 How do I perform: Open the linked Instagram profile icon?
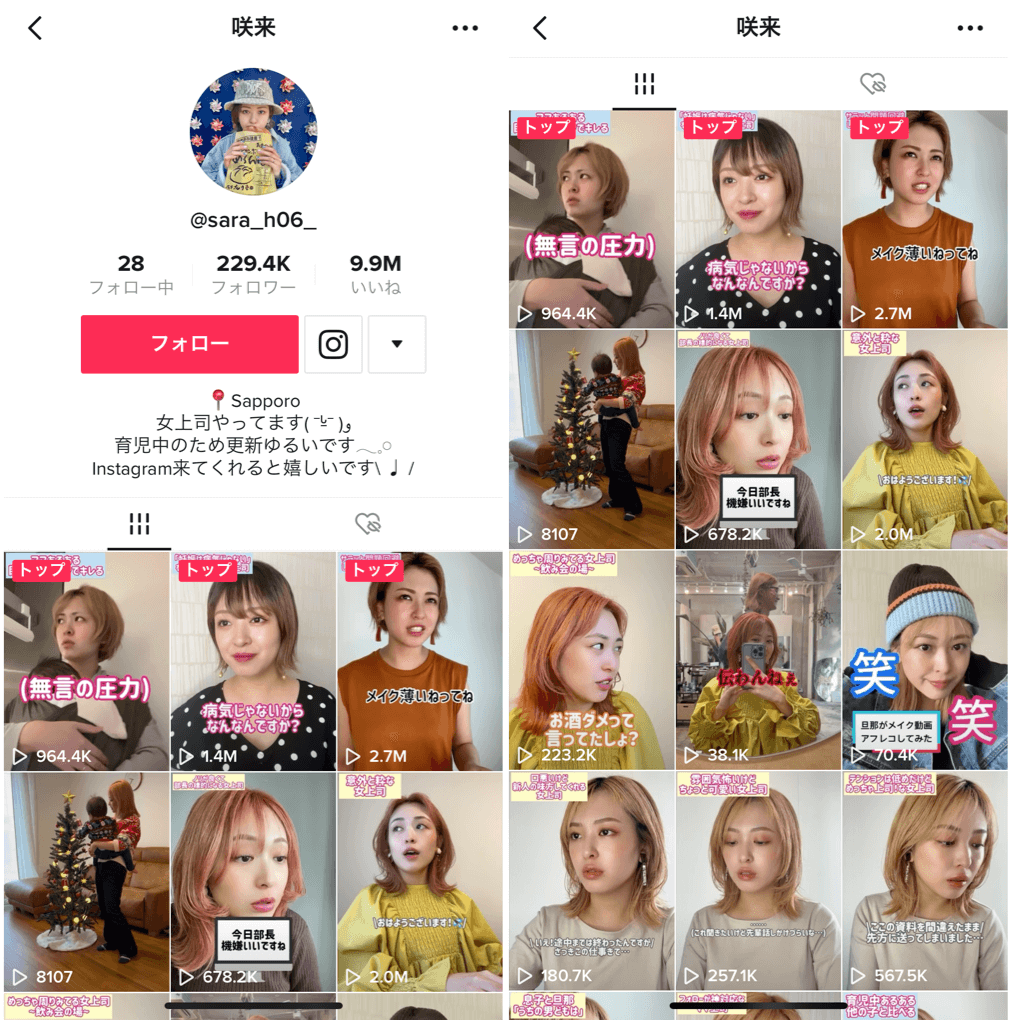333,344
